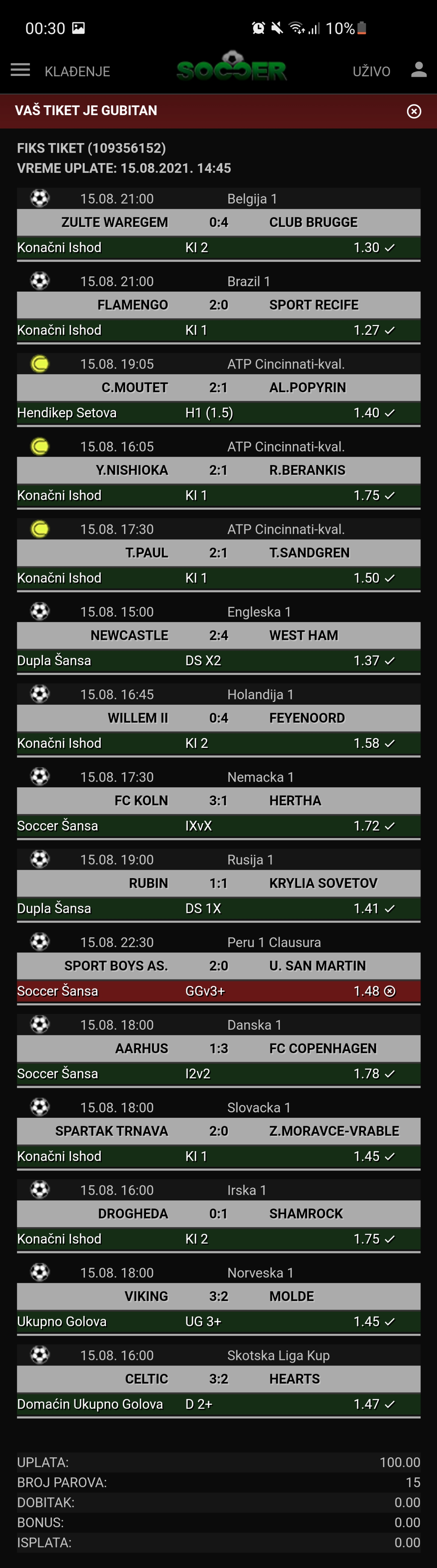
Task: Switch to UŽIVO live betting
Action: (x=371, y=71)
